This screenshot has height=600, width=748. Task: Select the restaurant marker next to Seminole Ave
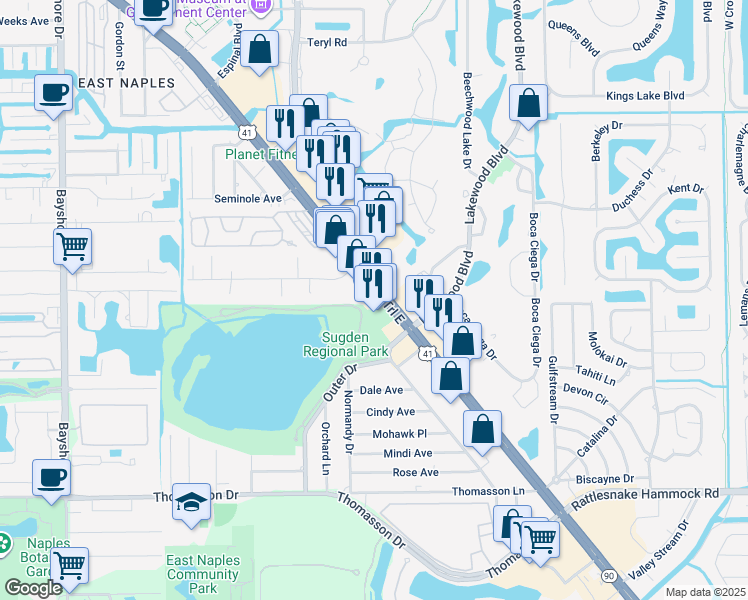(x=334, y=183)
